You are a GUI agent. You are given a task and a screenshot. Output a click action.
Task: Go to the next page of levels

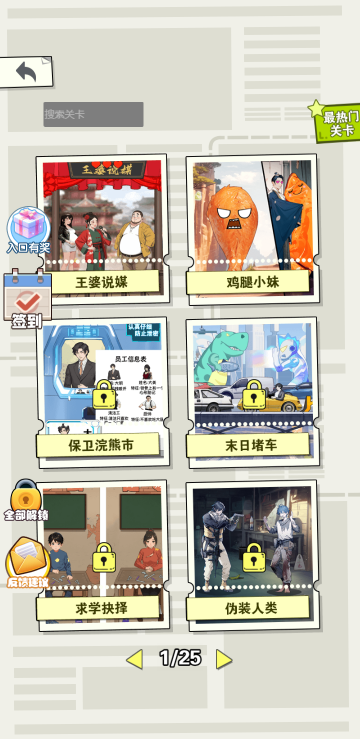pos(224,659)
